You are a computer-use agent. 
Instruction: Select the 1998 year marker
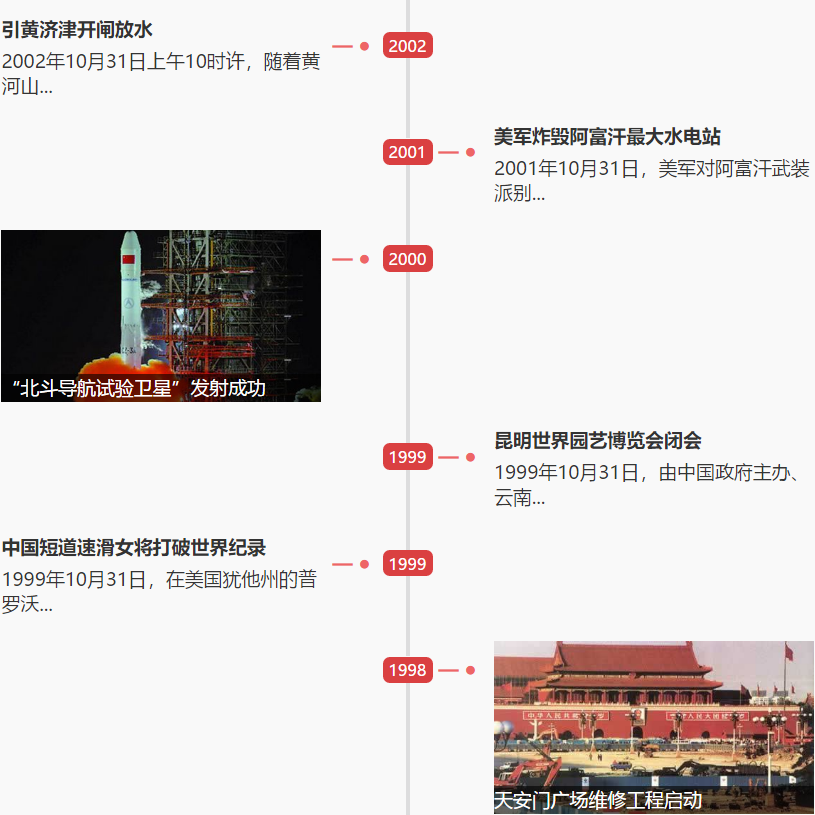point(407,670)
